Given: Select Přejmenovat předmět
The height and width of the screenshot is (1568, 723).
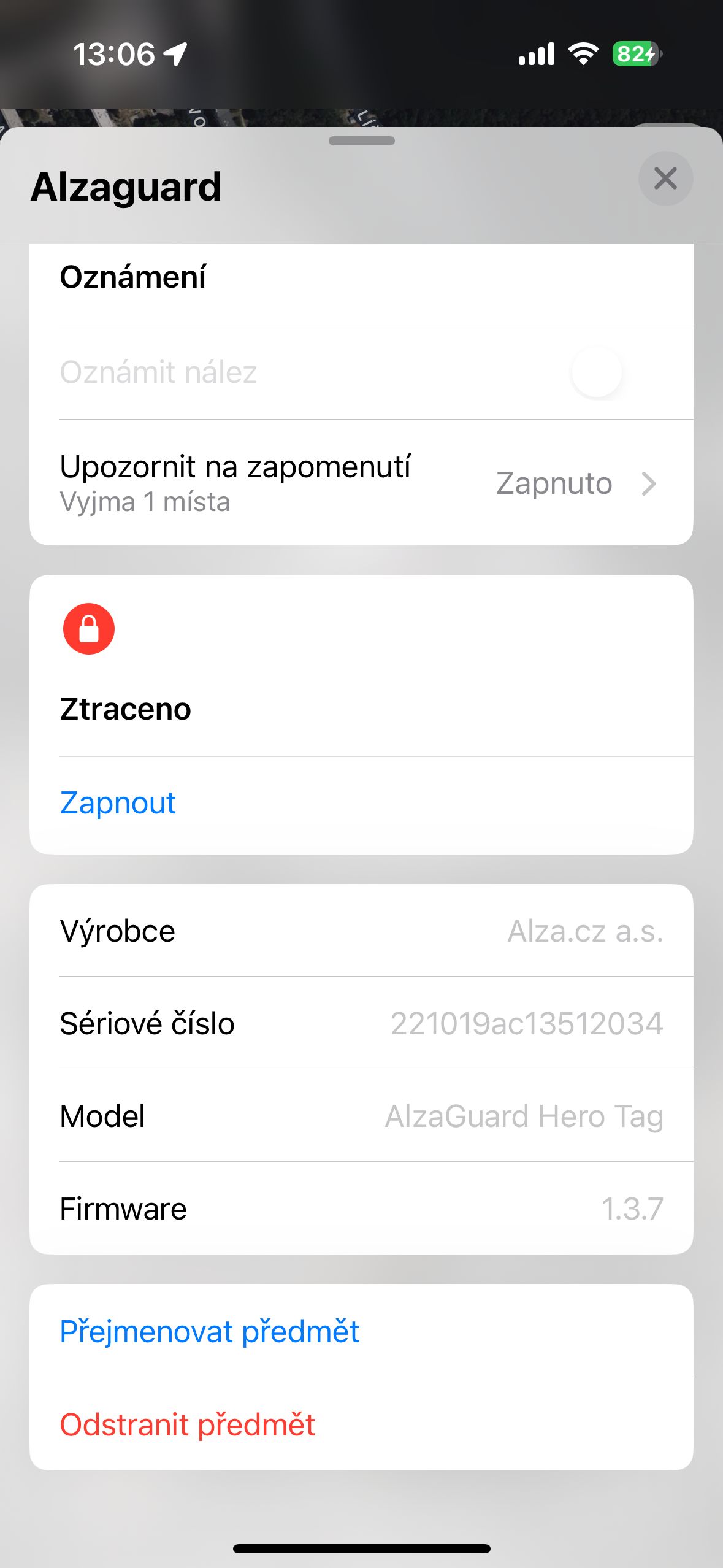Looking at the screenshot, I should [209, 1332].
